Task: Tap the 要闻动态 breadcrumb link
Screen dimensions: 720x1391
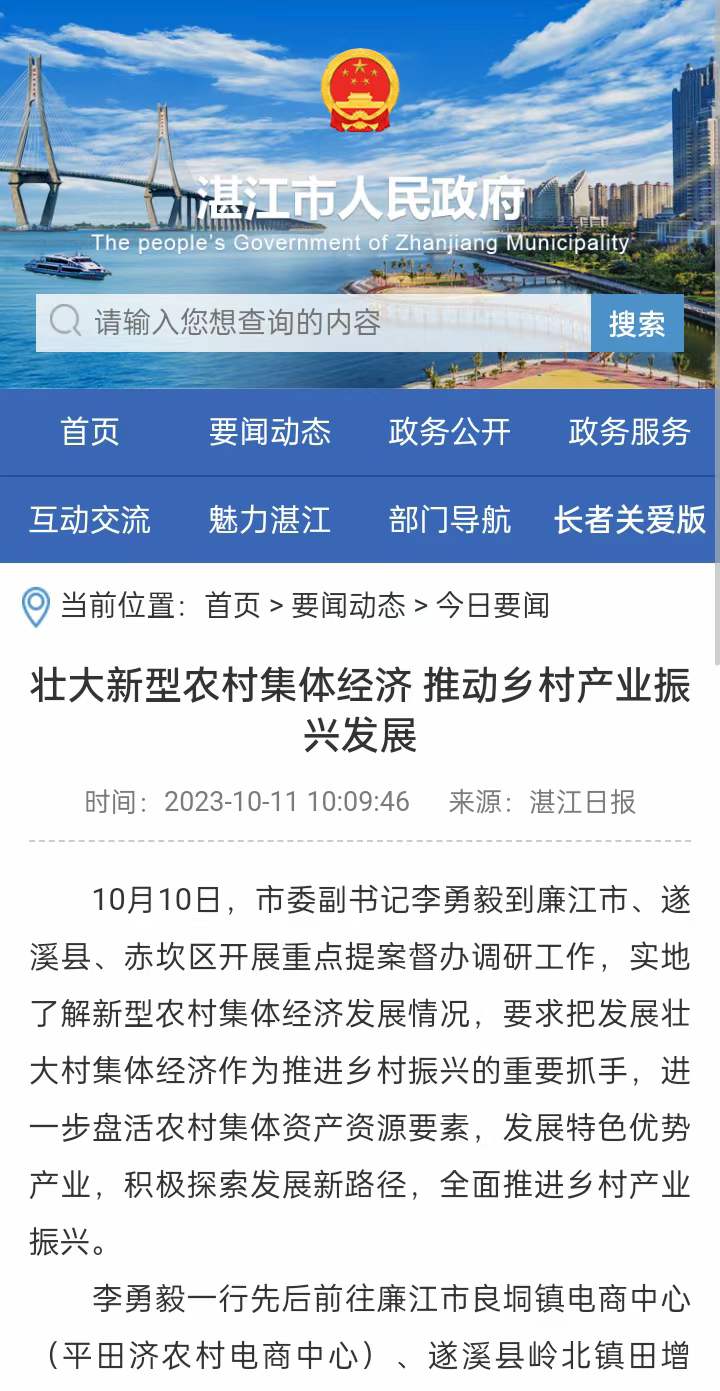Action: 348,605
